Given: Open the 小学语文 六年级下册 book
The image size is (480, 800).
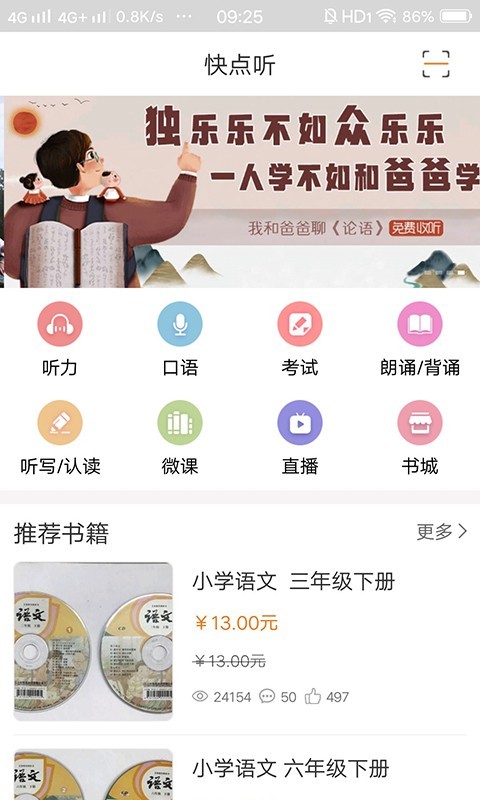Looking at the screenshot, I should [x=240, y=774].
